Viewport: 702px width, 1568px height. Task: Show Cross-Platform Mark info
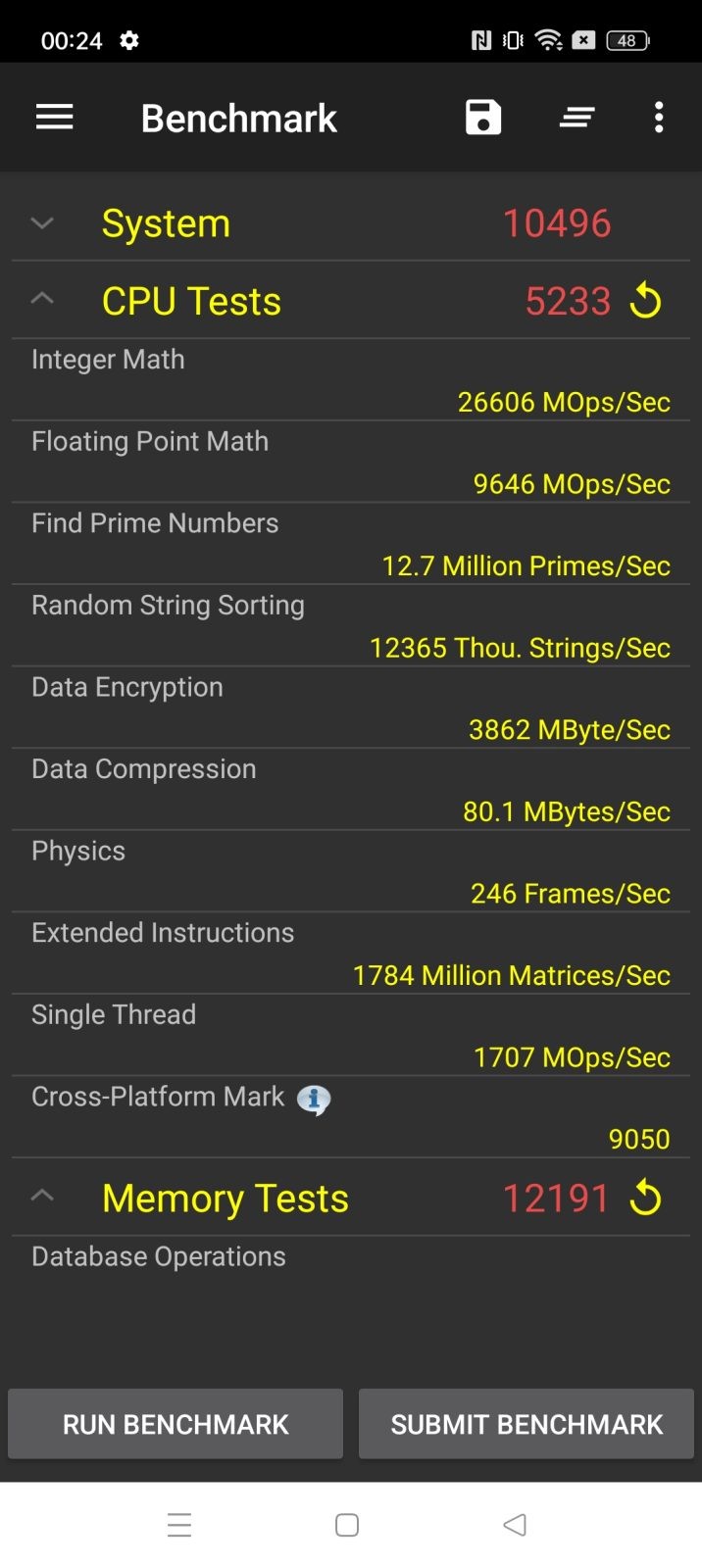click(314, 1100)
